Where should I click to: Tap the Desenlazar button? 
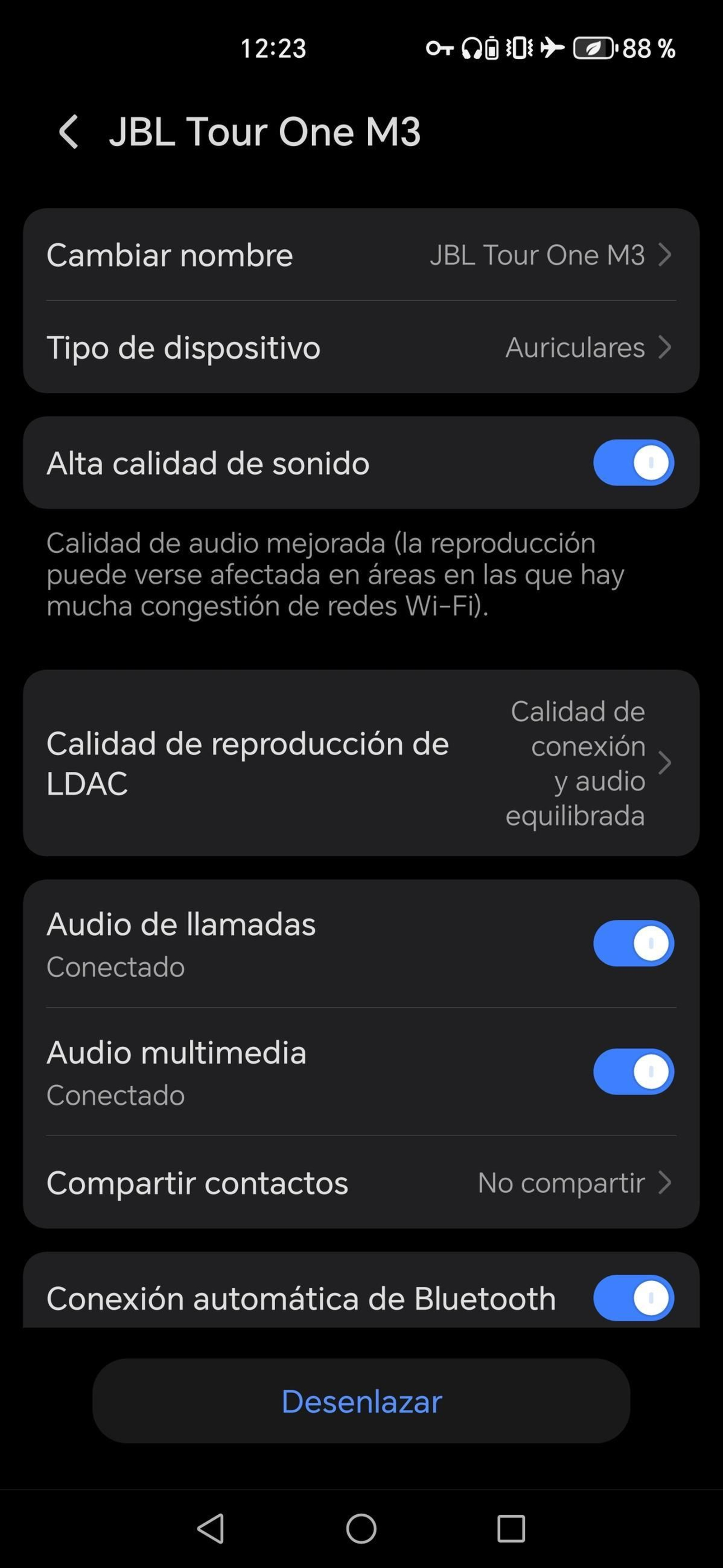click(362, 1401)
